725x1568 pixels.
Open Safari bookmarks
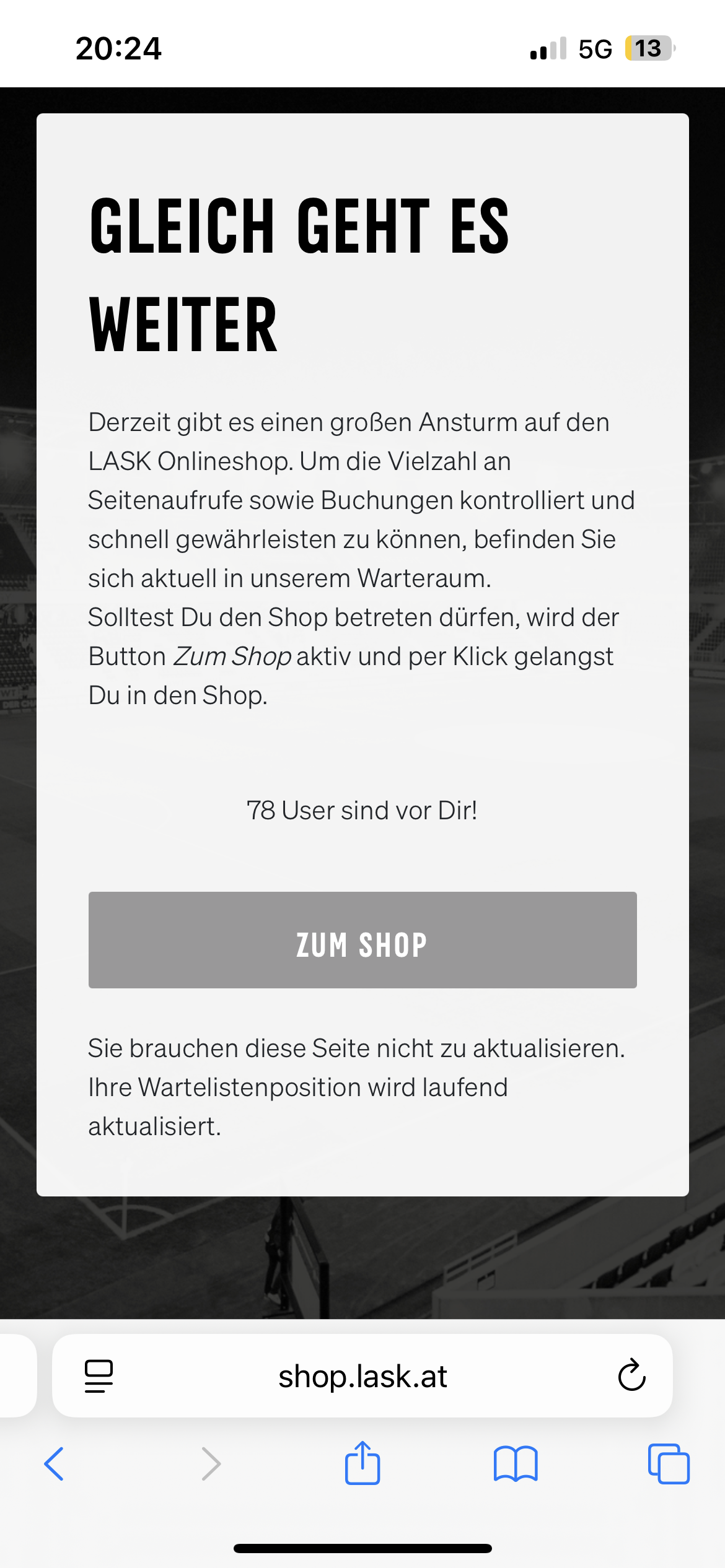click(516, 1464)
